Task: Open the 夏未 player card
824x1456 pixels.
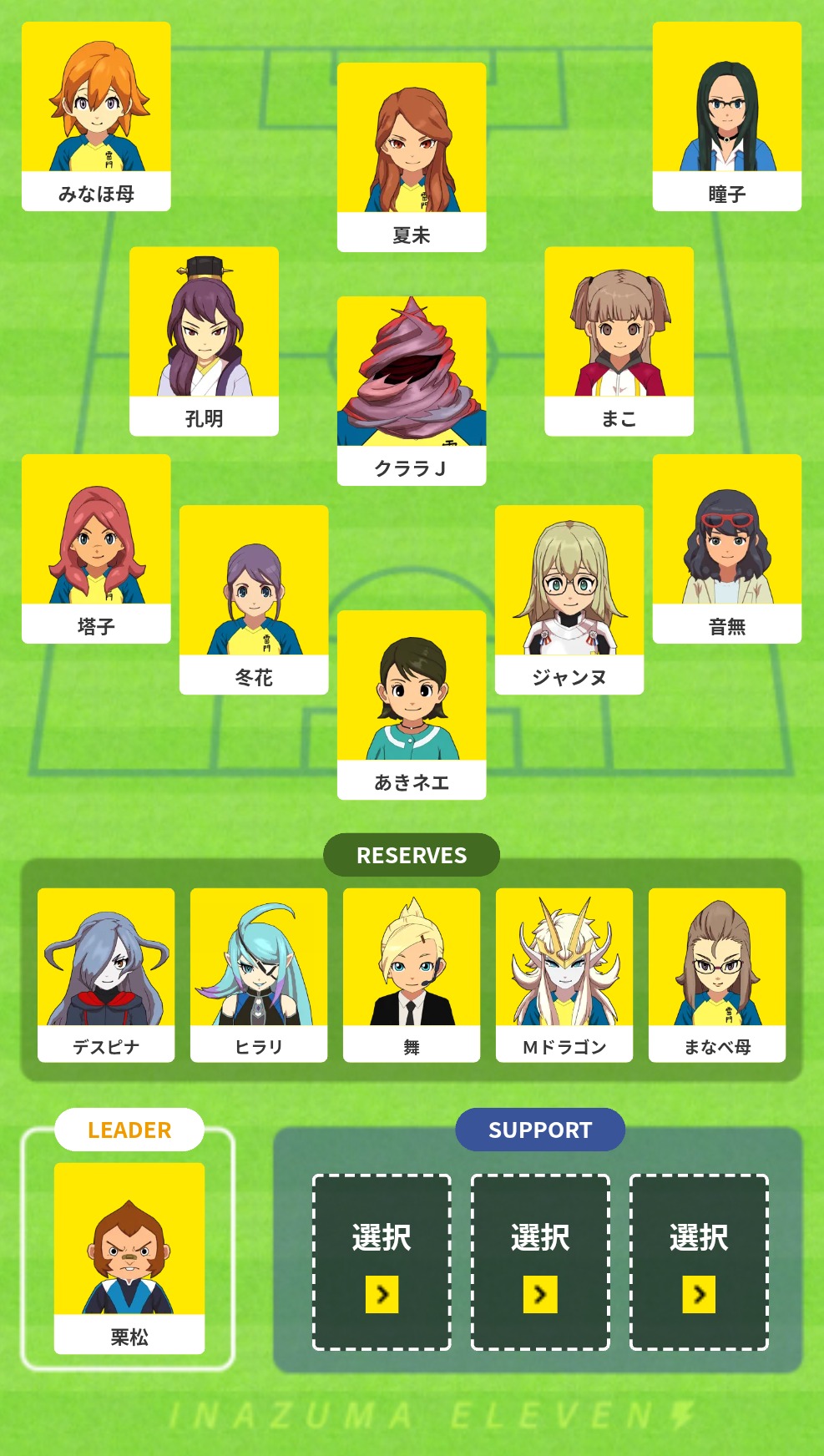Action: pyautogui.click(x=412, y=157)
